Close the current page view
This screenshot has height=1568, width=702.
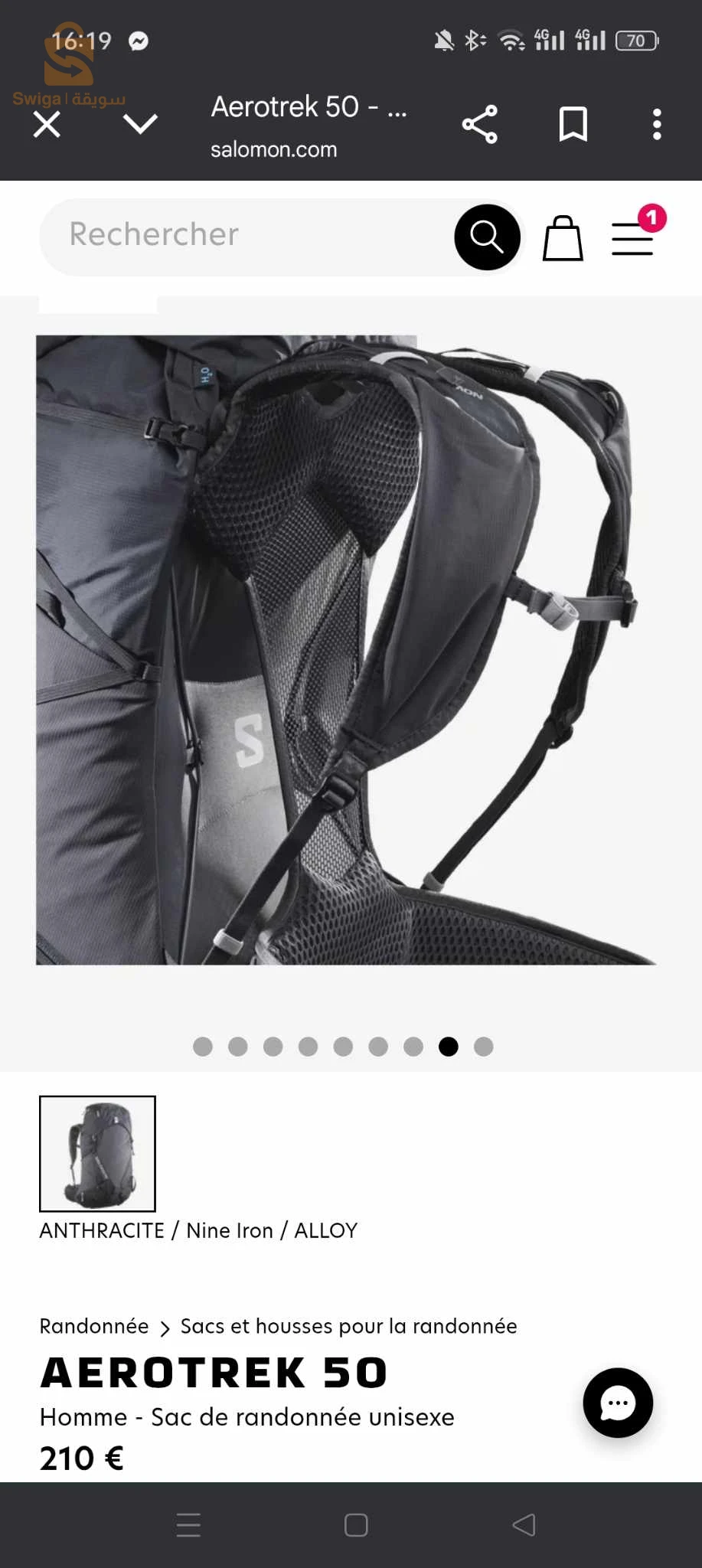coord(46,124)
